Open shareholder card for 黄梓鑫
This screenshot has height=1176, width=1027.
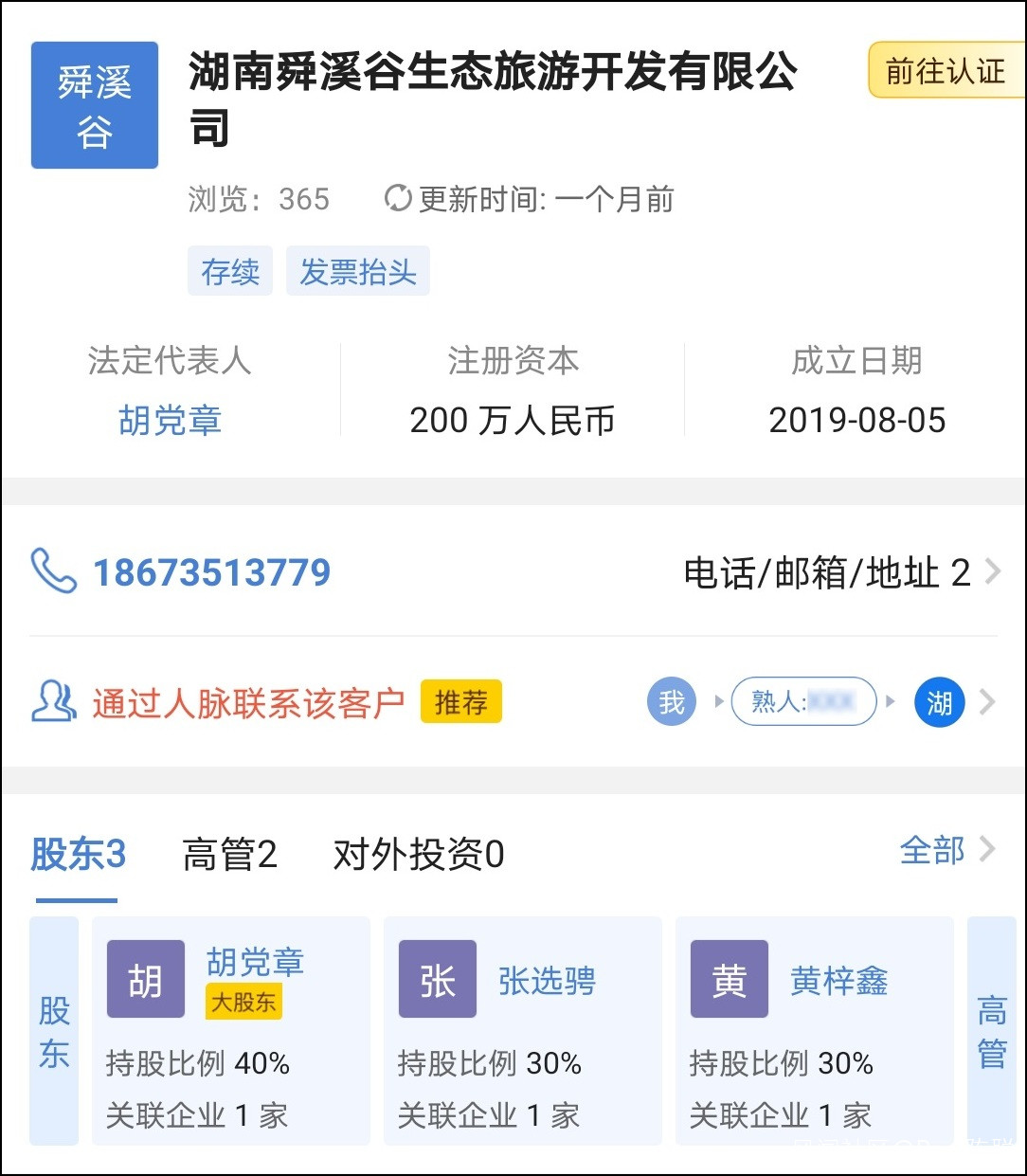tap(814, 1030)
